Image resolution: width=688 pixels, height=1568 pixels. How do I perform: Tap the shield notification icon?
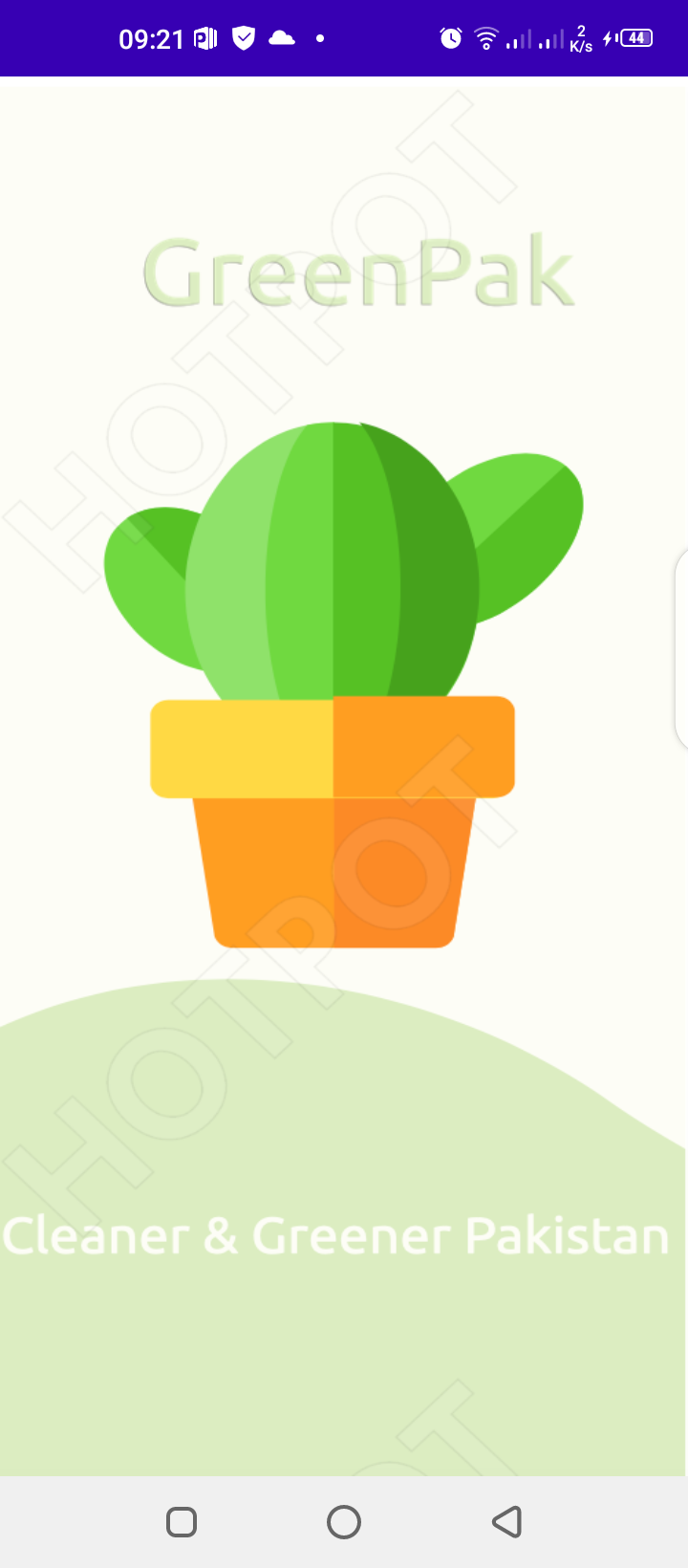[244, 38]
